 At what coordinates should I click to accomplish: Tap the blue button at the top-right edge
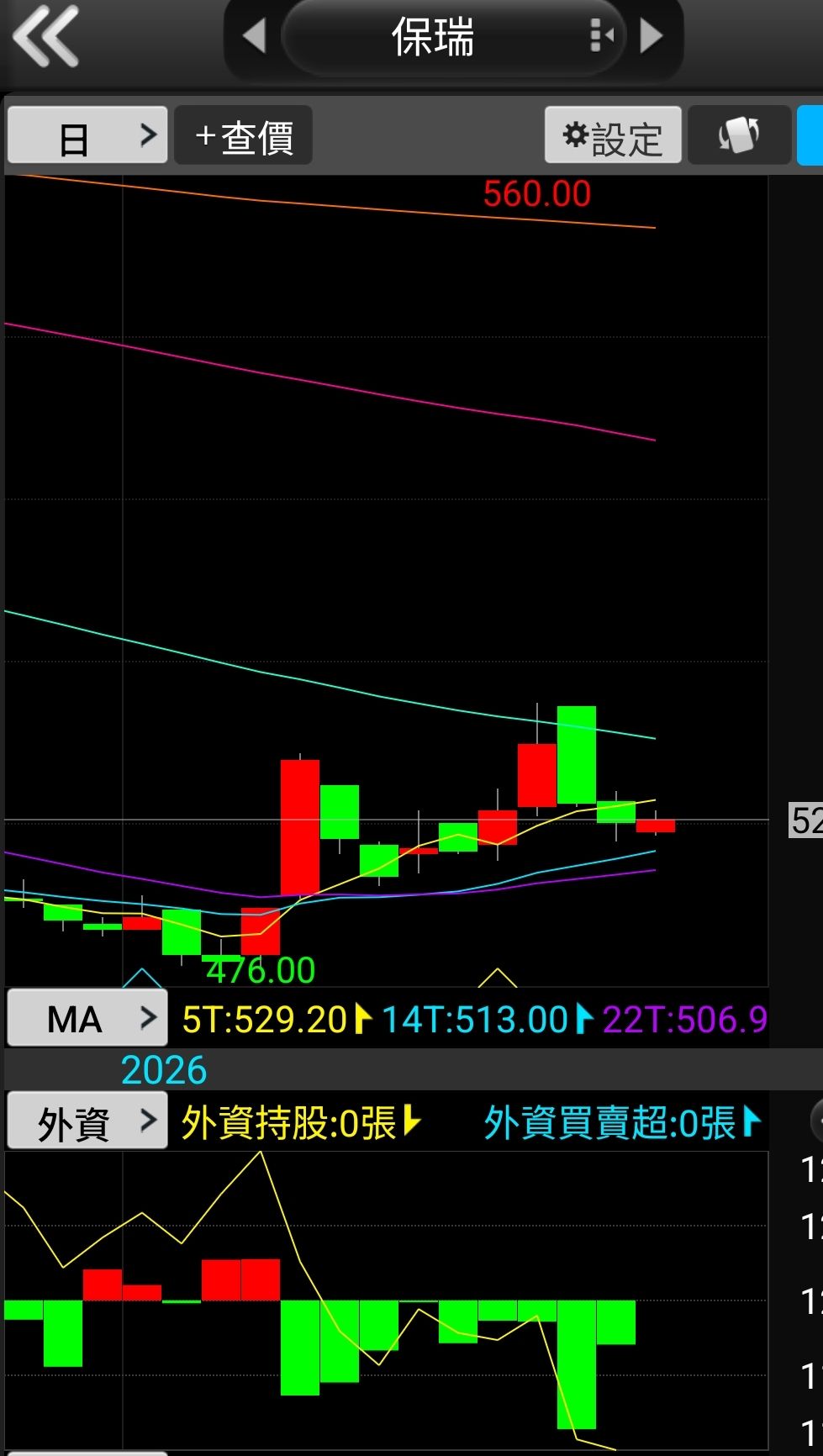[811, 135]
